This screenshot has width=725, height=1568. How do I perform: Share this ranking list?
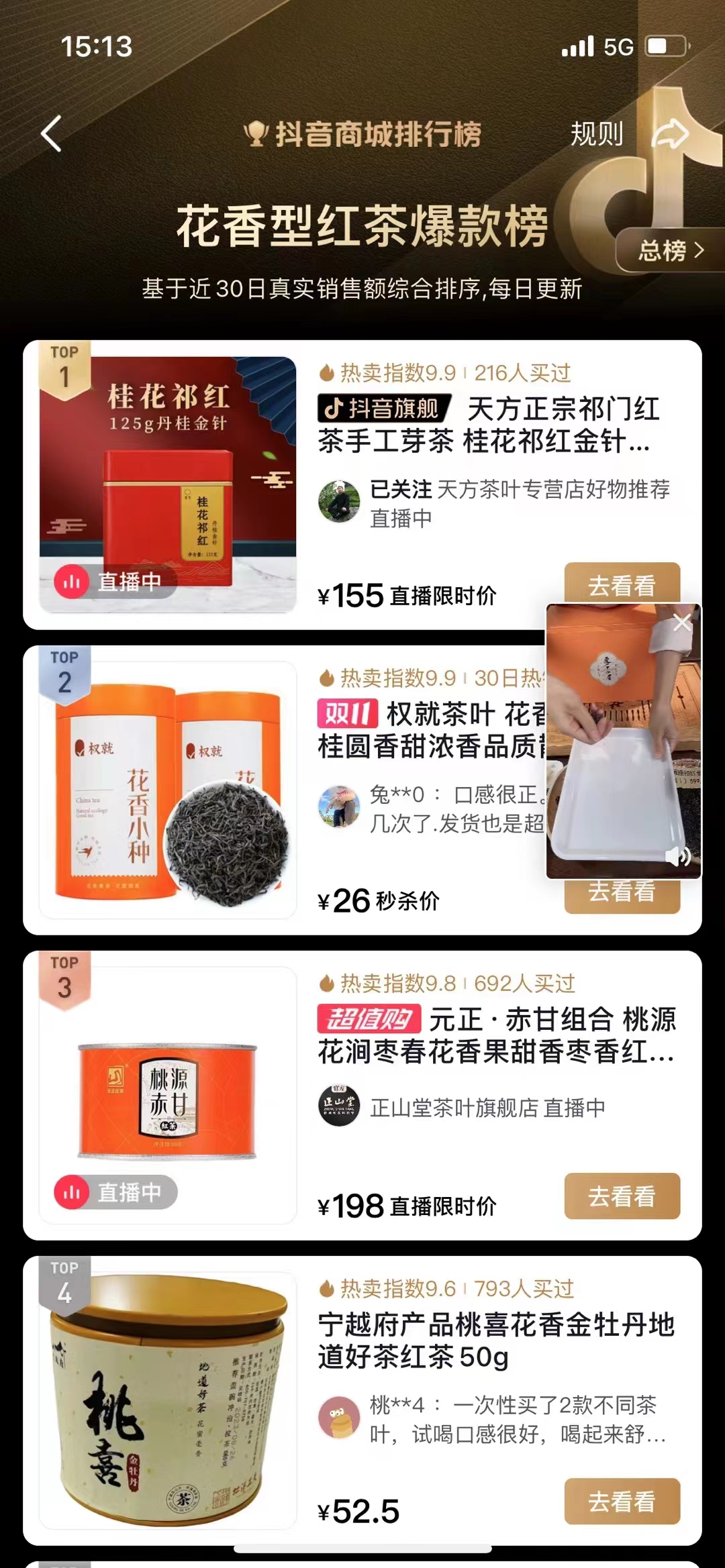point(671,134)
